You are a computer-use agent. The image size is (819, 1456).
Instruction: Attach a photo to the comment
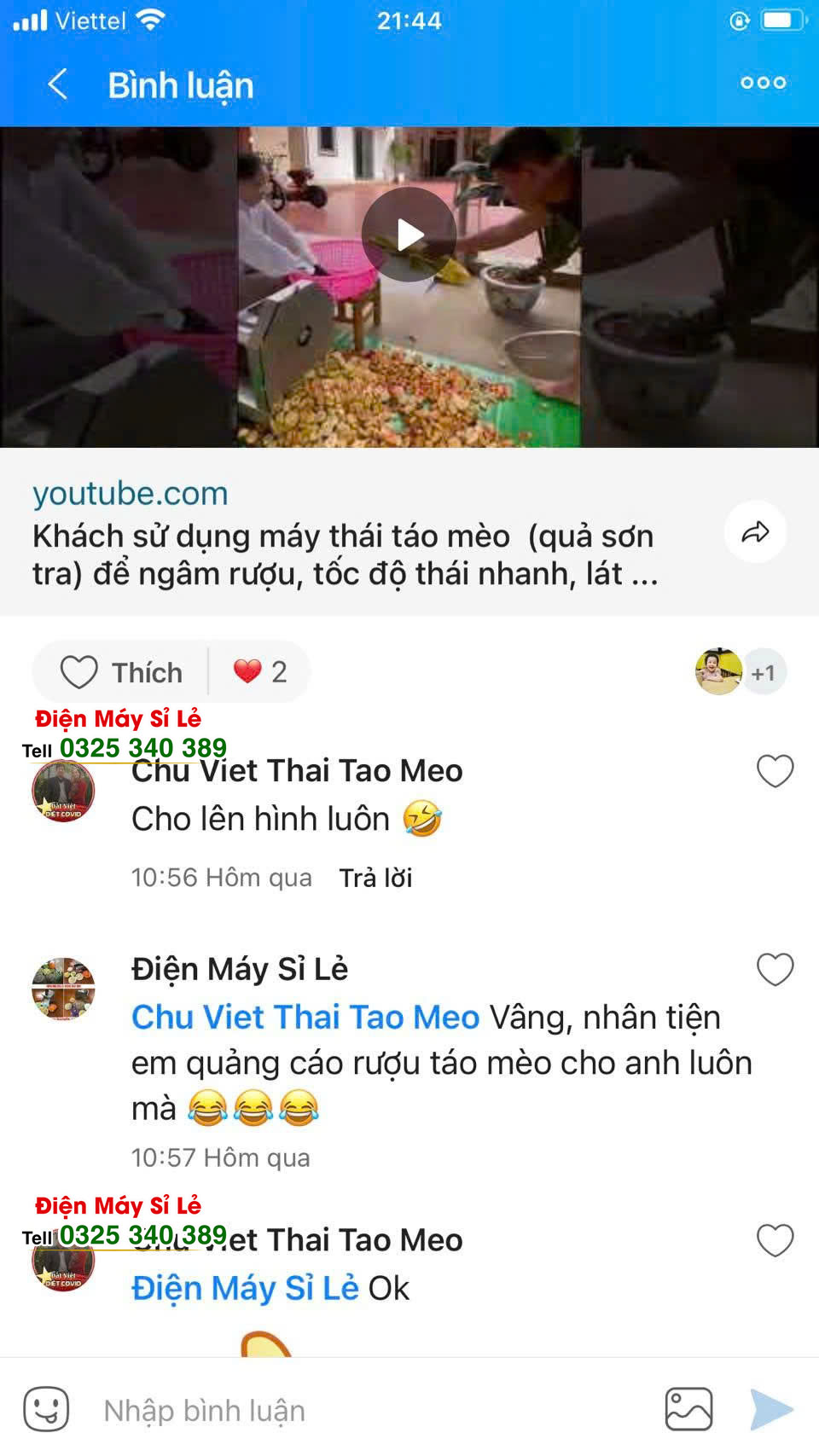click(x=688, y=1409)
